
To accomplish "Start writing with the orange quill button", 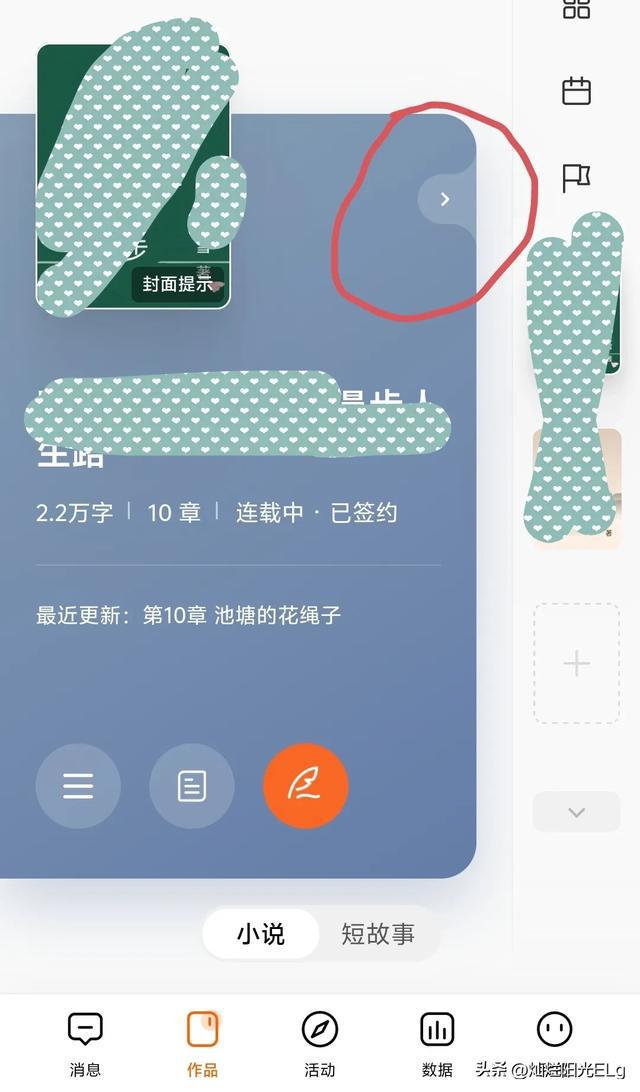I will click(306, 786).
